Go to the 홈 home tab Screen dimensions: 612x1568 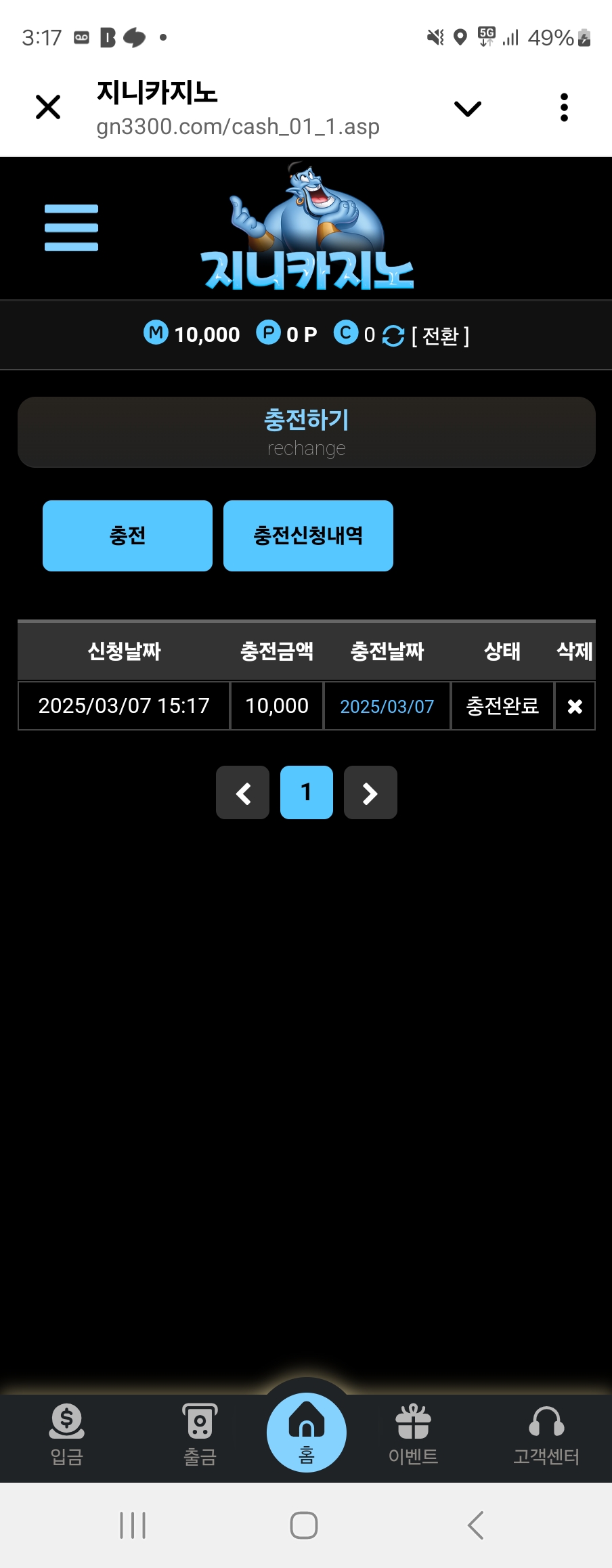pyautogui.click(x=306, y=1432)
